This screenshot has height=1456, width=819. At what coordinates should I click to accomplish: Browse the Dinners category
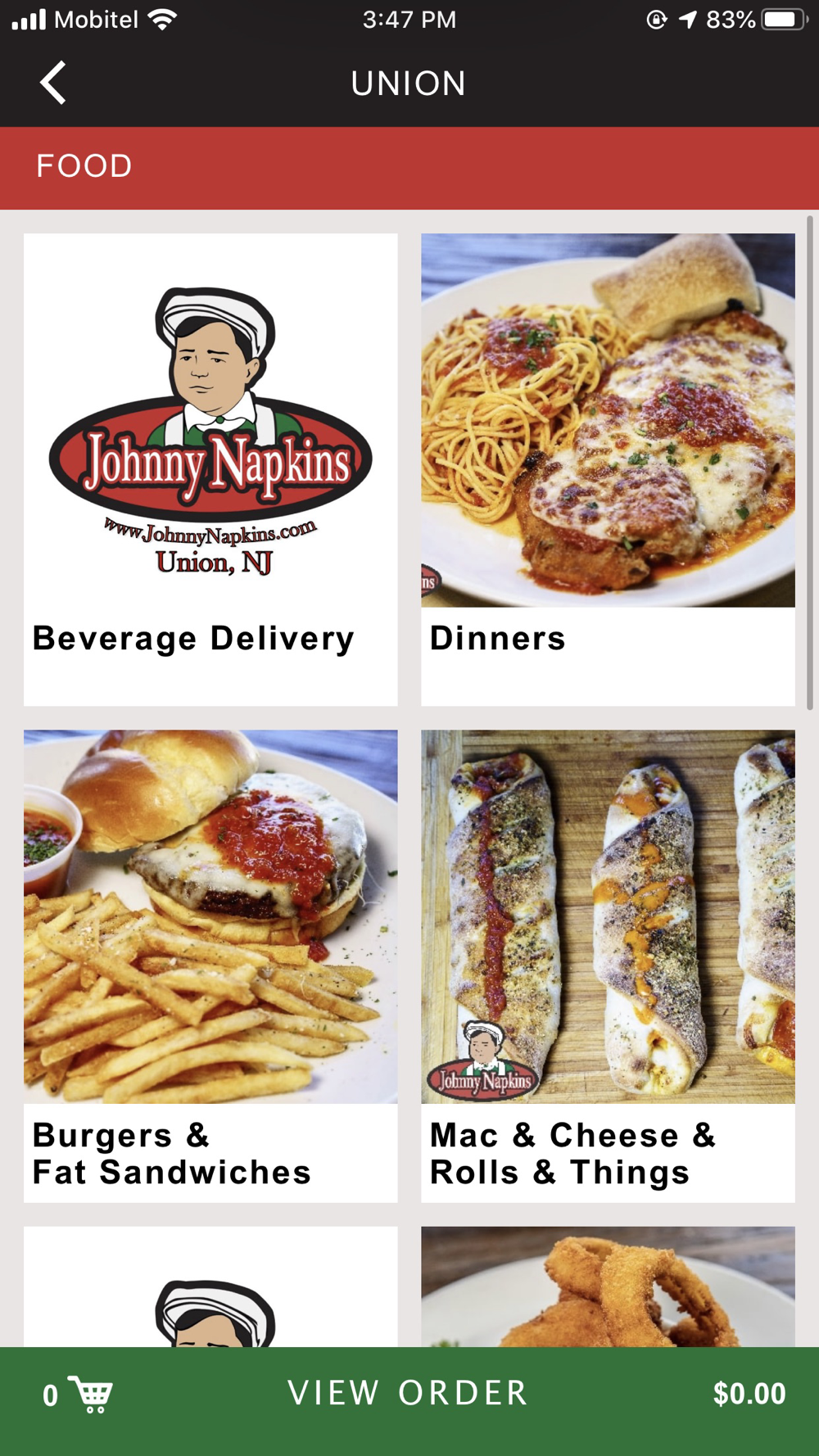point(608,469)
